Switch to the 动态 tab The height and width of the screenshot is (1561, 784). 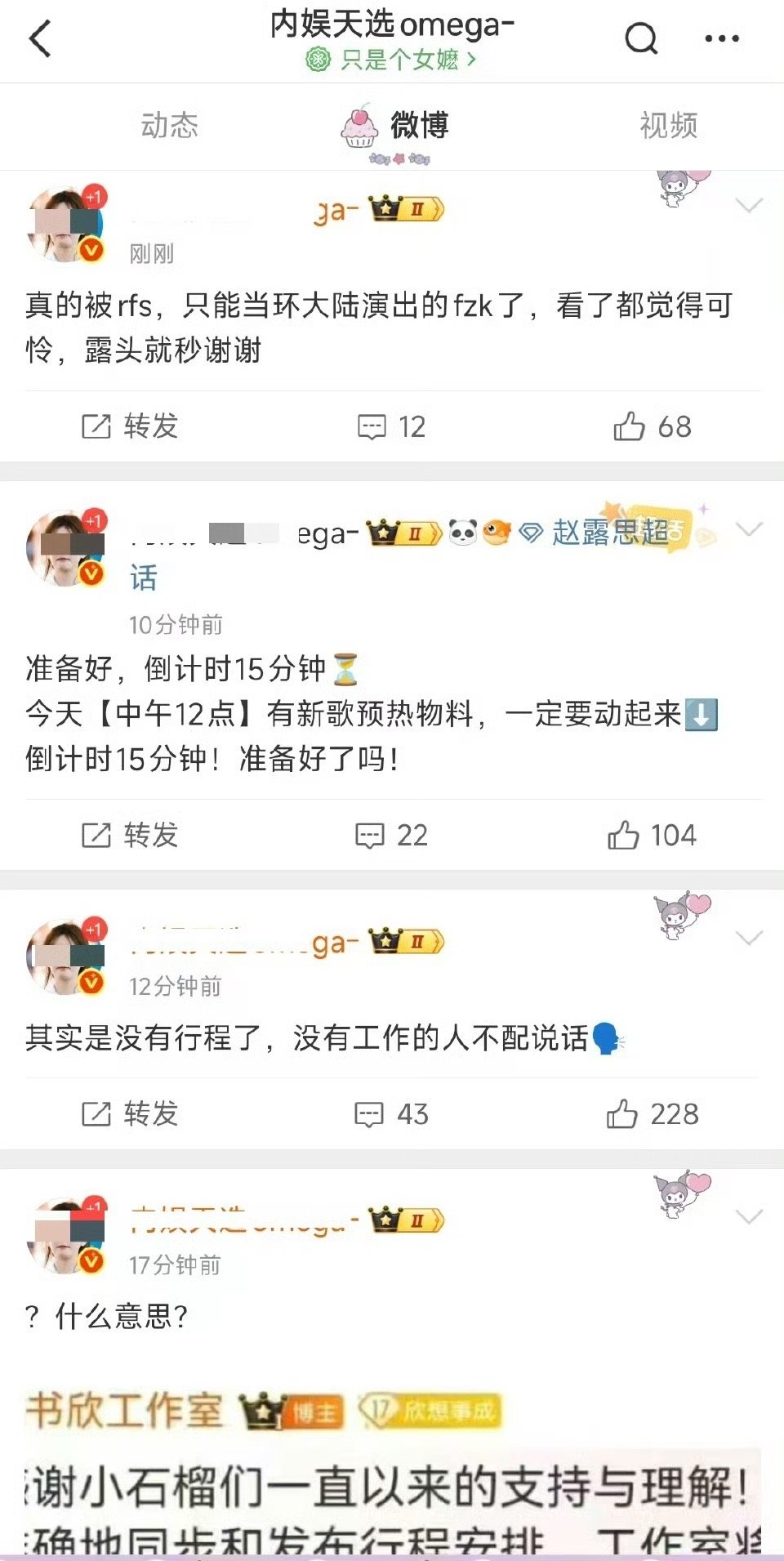(x=169, y=123)
